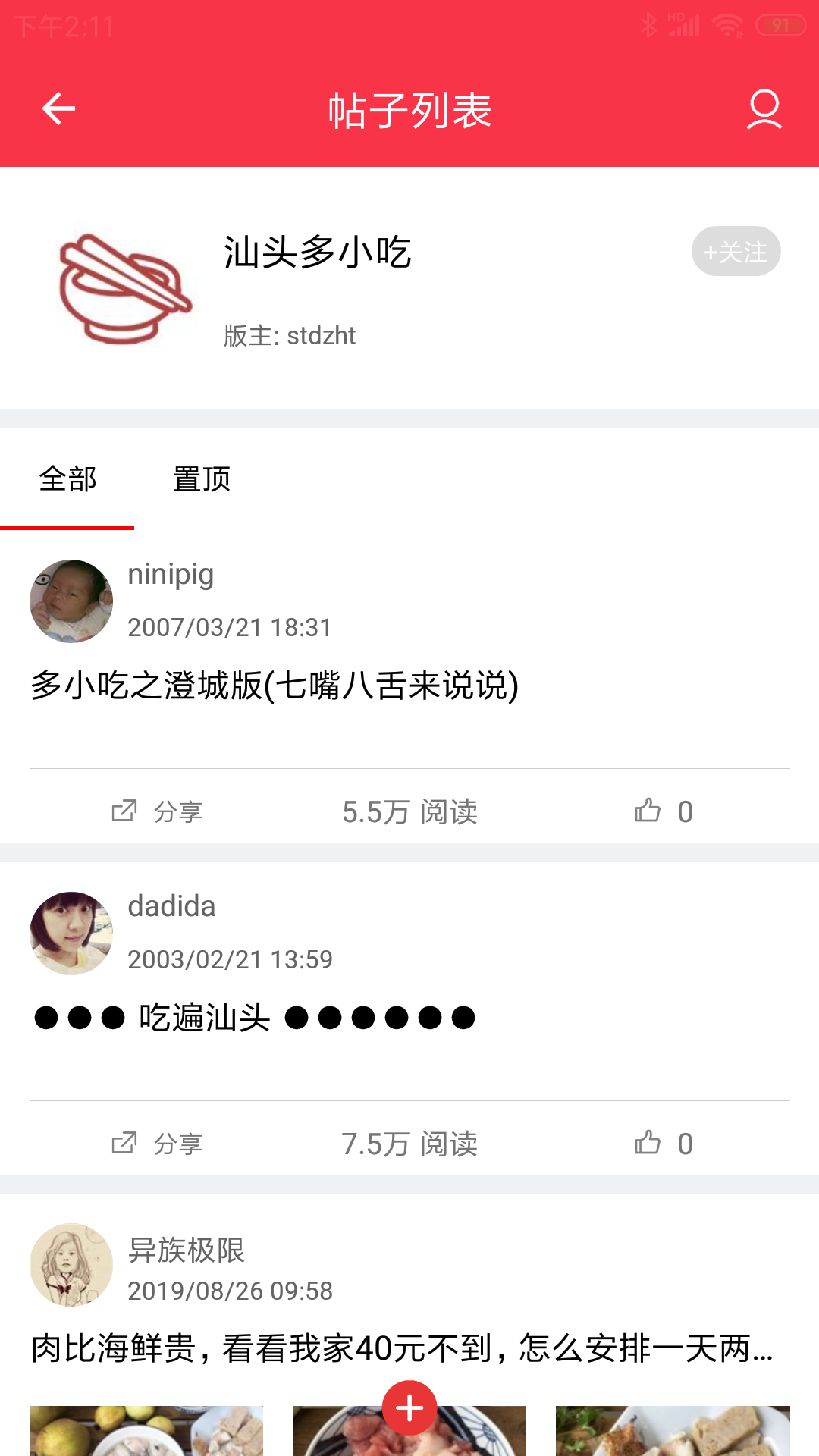The image size is (819, 1456).
Task: View ninipig's avatar profile
Action: [71, 601]
